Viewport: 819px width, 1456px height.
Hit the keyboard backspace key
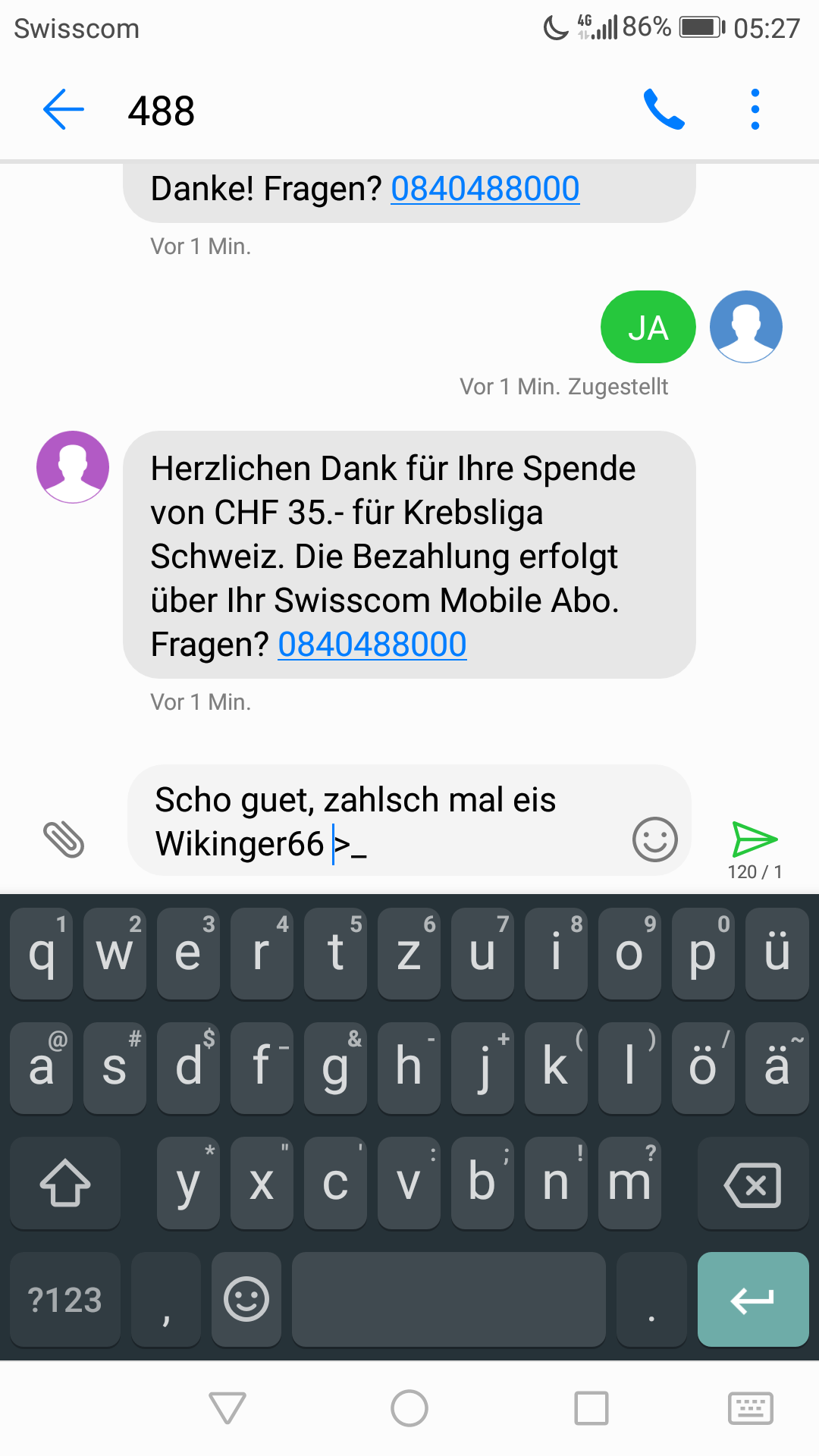(x=753, y=1184)
